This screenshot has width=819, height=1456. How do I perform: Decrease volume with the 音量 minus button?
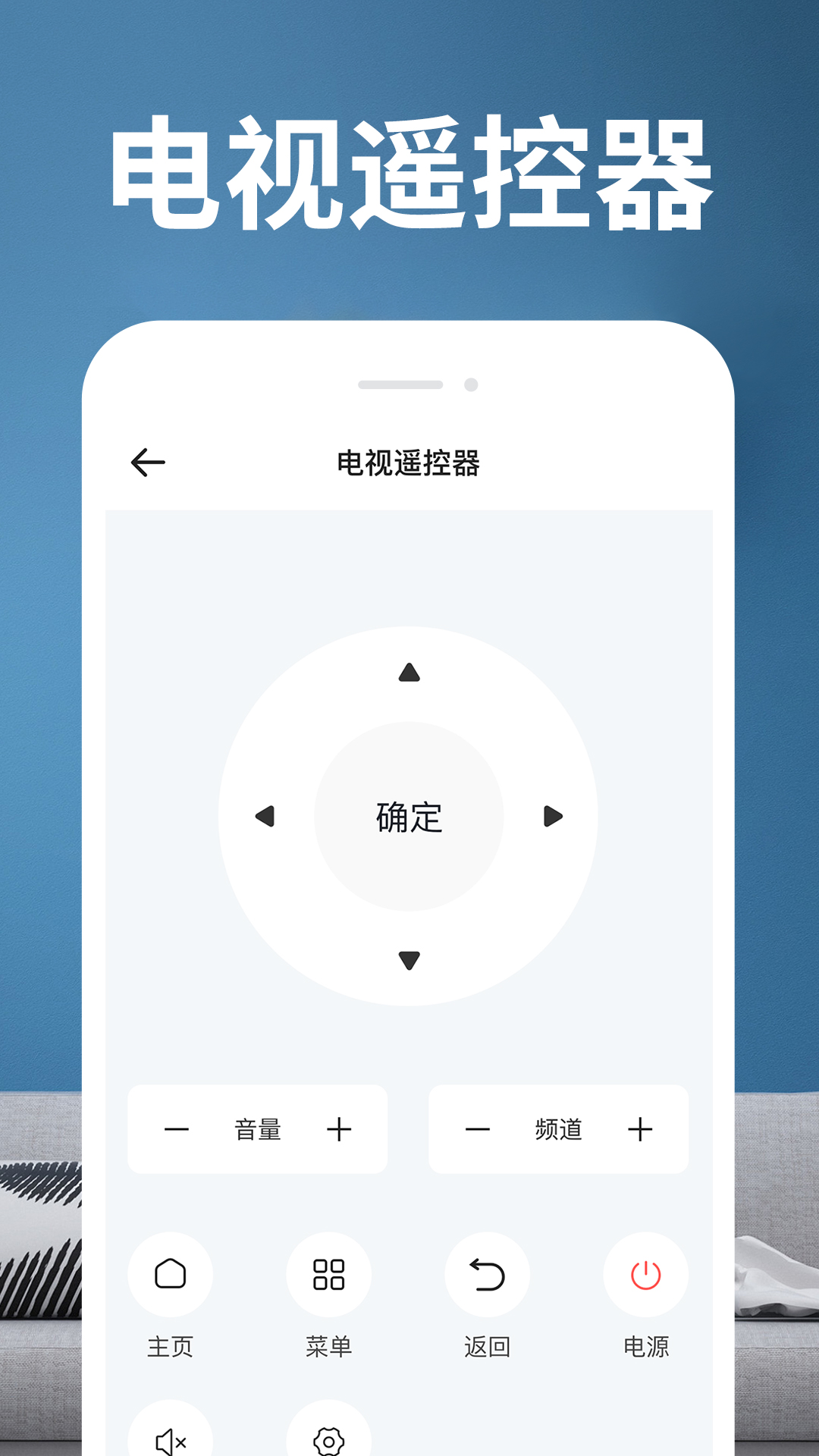[177, 1129]
